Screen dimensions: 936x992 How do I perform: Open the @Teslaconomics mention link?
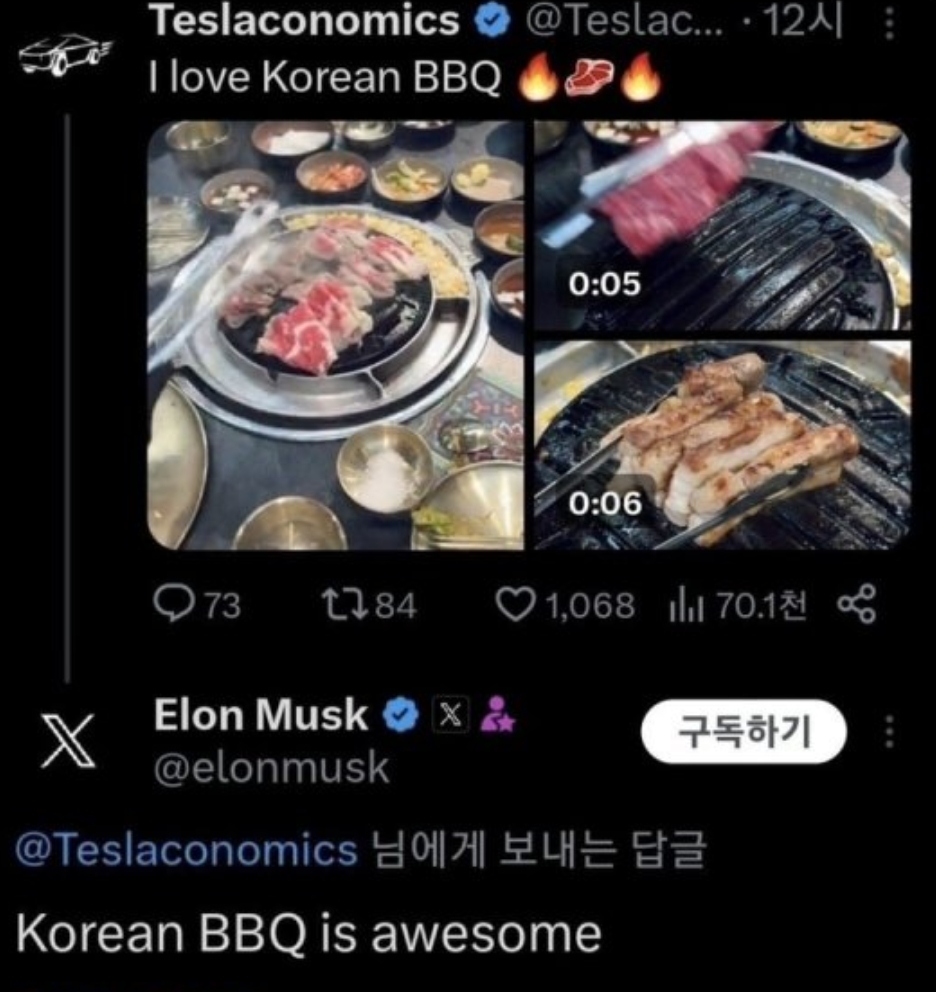187,850
